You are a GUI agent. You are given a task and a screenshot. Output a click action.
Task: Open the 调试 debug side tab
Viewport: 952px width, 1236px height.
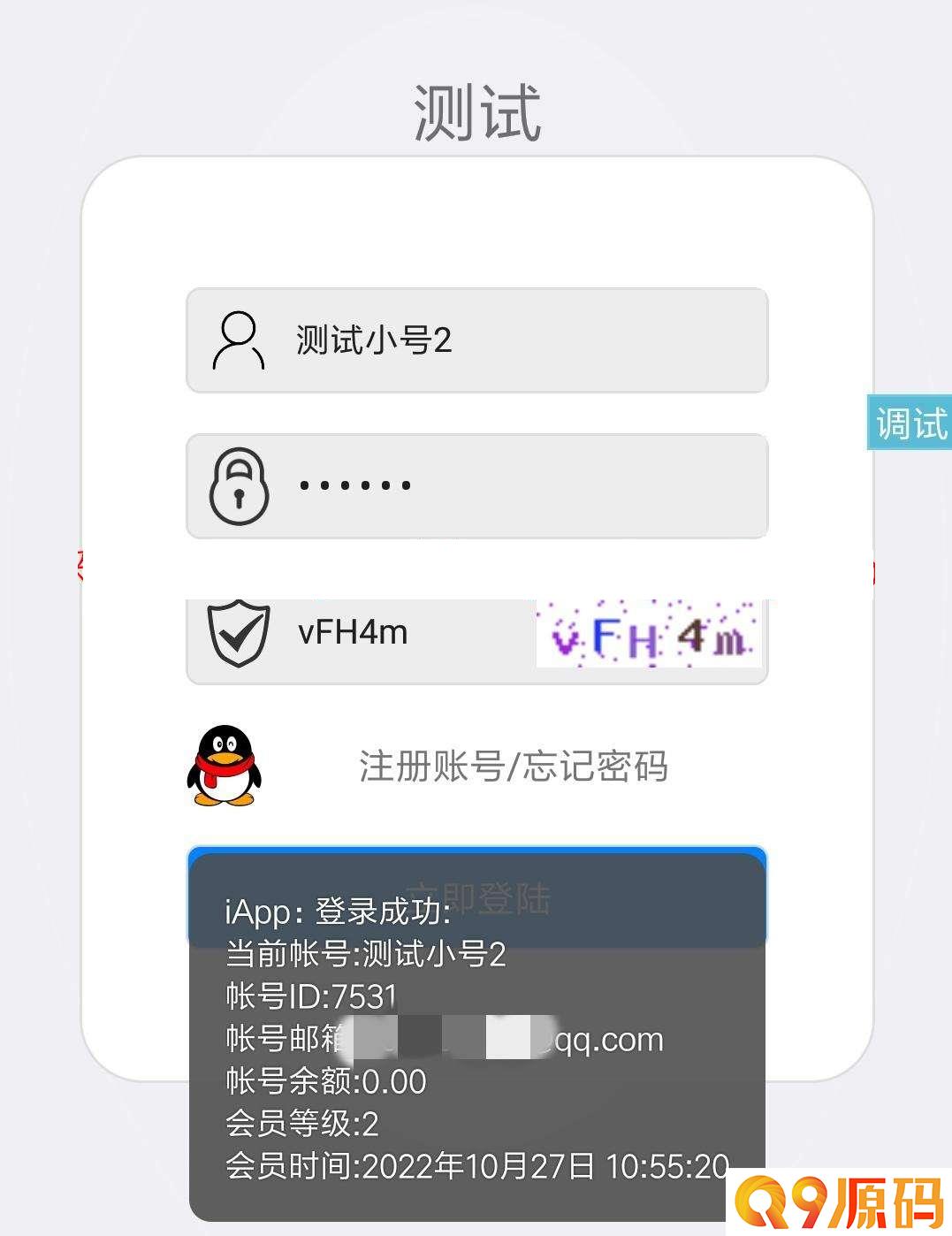click(910, 423)
